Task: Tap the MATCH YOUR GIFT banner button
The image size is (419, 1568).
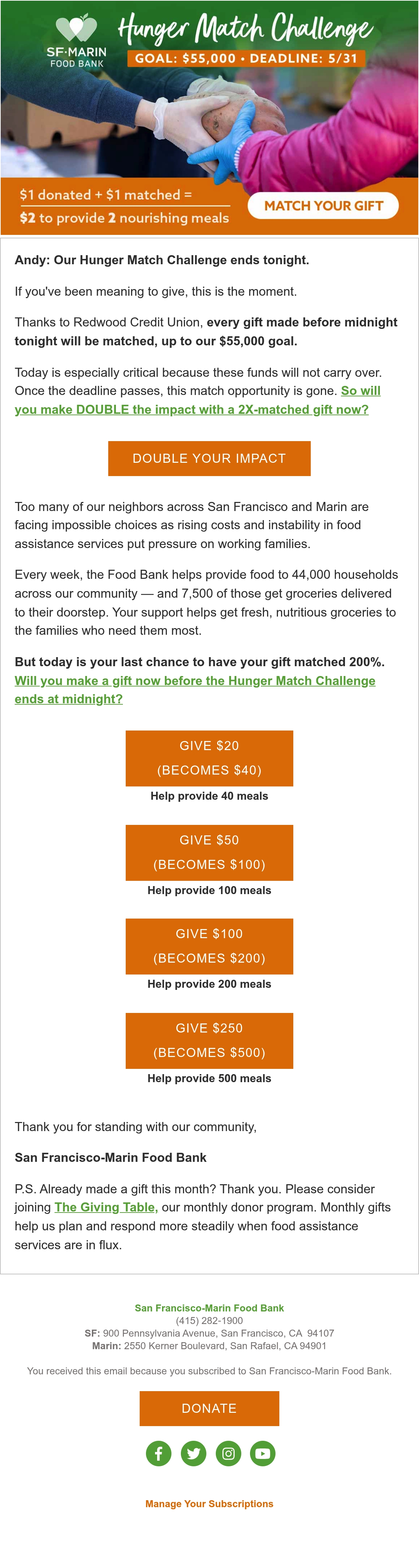Action: point(323,206)
